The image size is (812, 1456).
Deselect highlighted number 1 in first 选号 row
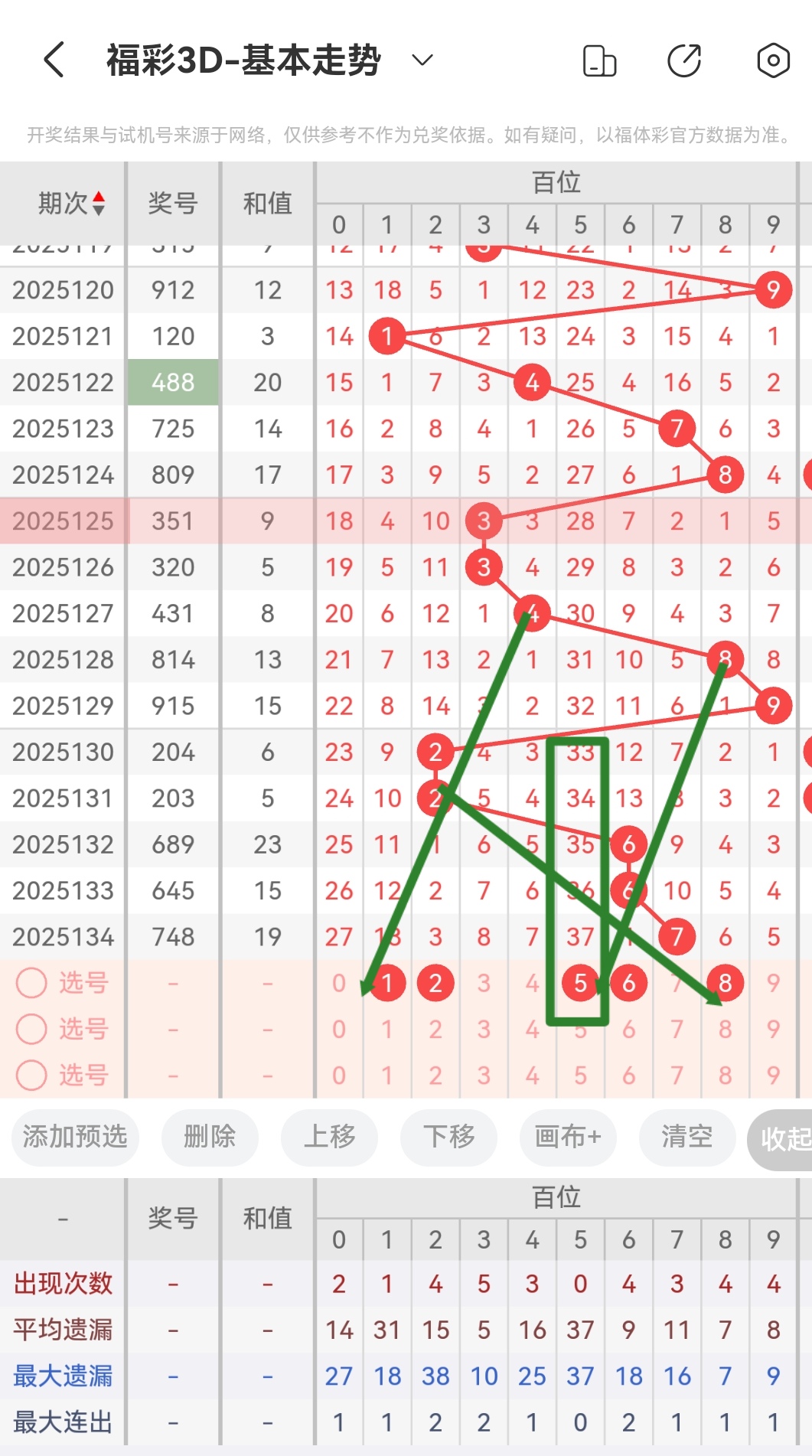[387, 983]
